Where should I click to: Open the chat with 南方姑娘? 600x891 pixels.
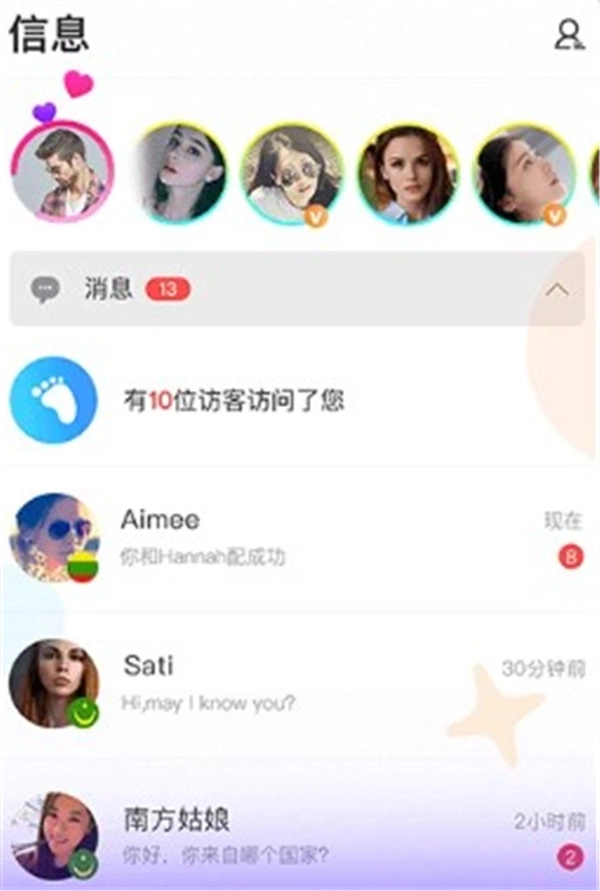coord(300,837)
